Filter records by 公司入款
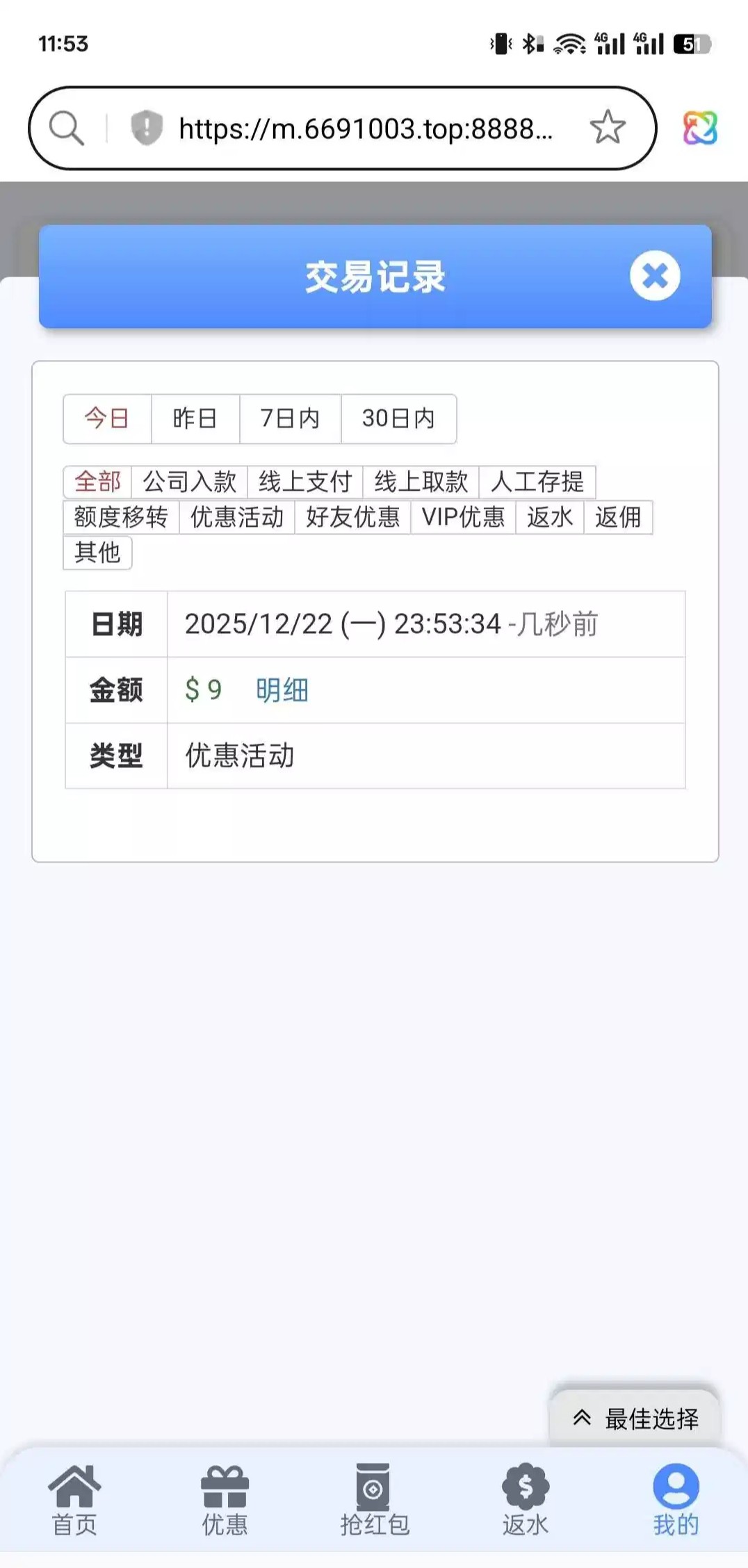748x1568 pixels. 189,482
